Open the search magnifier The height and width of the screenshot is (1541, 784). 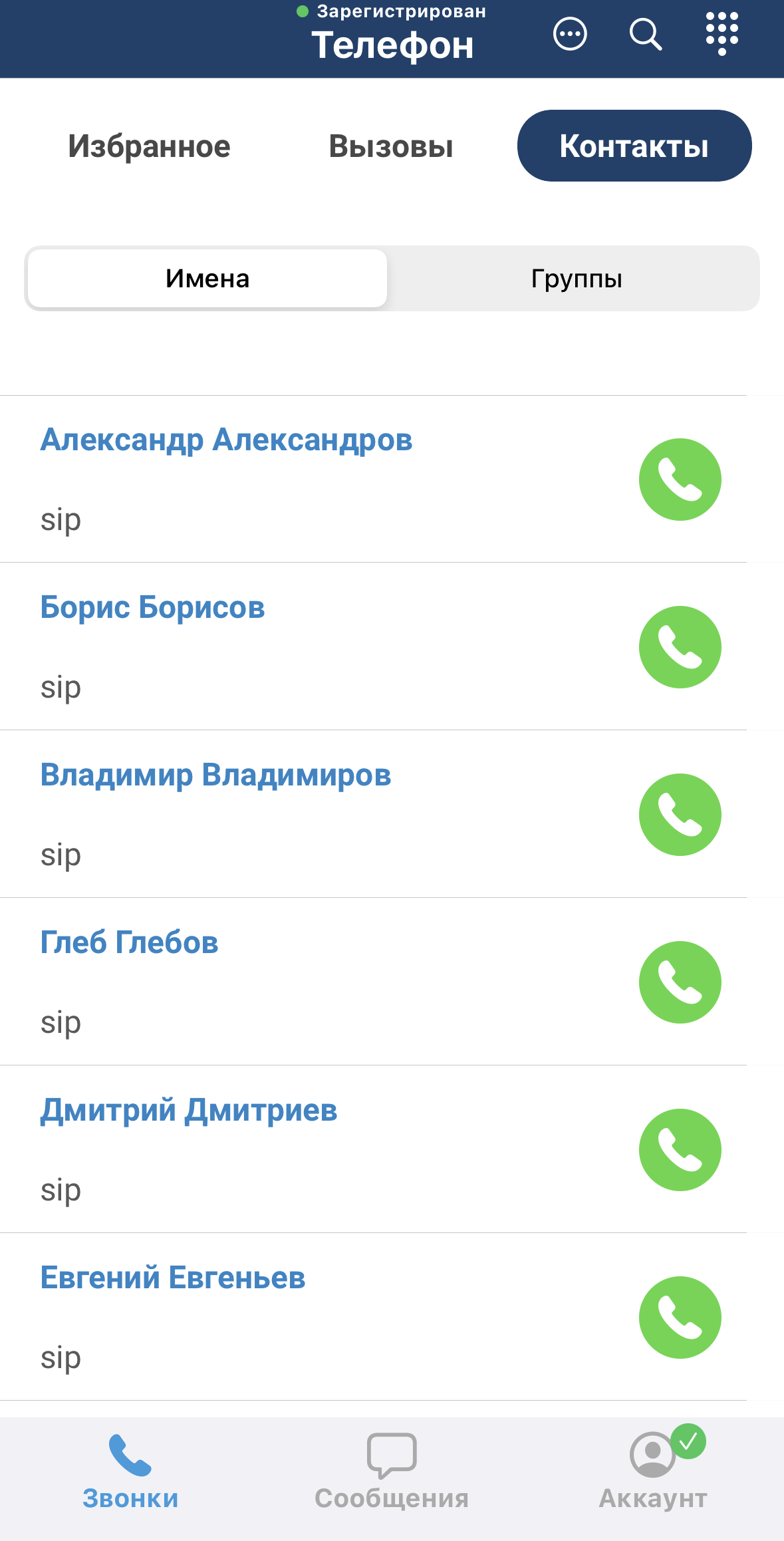(x=645, y=34)
